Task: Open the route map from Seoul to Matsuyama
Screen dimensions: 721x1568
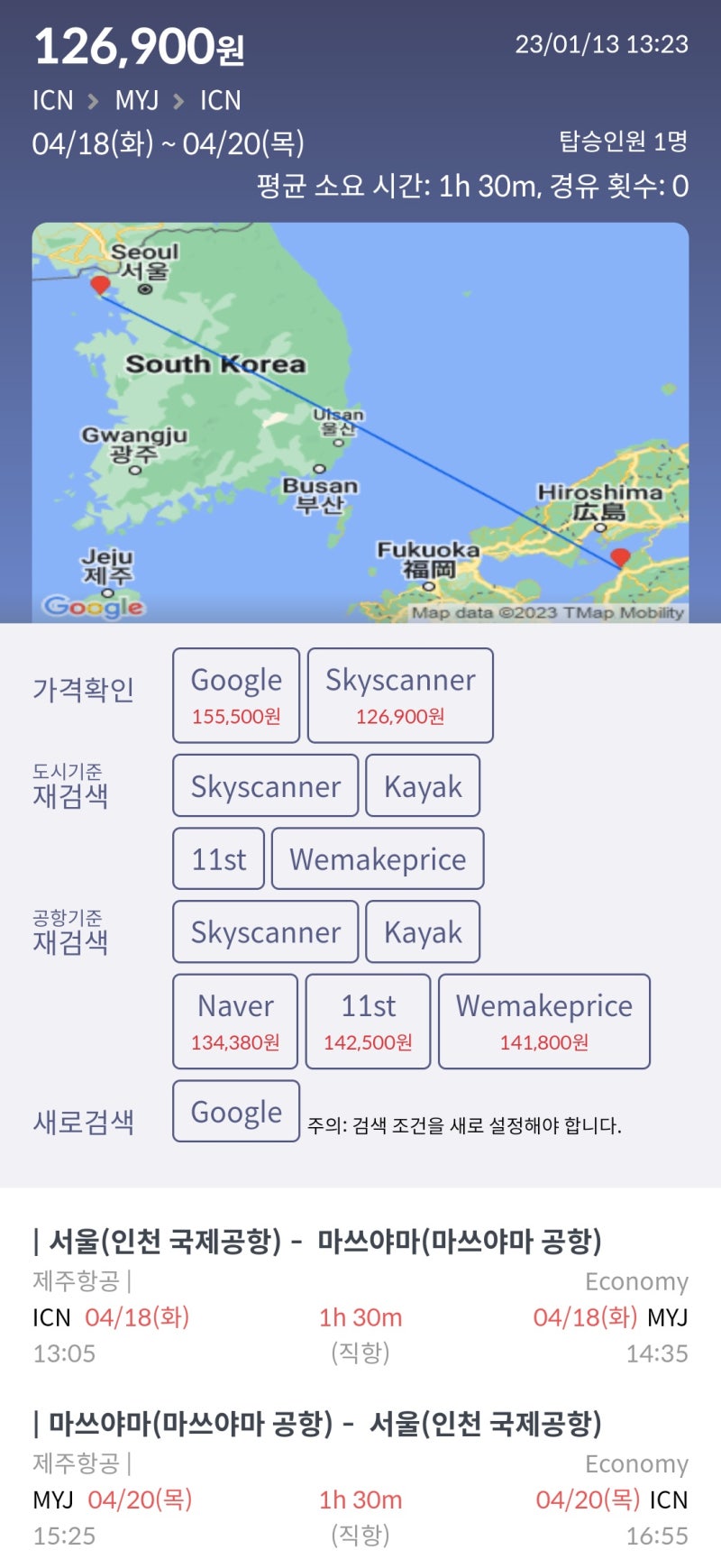Action: click(x=360, y=422)
